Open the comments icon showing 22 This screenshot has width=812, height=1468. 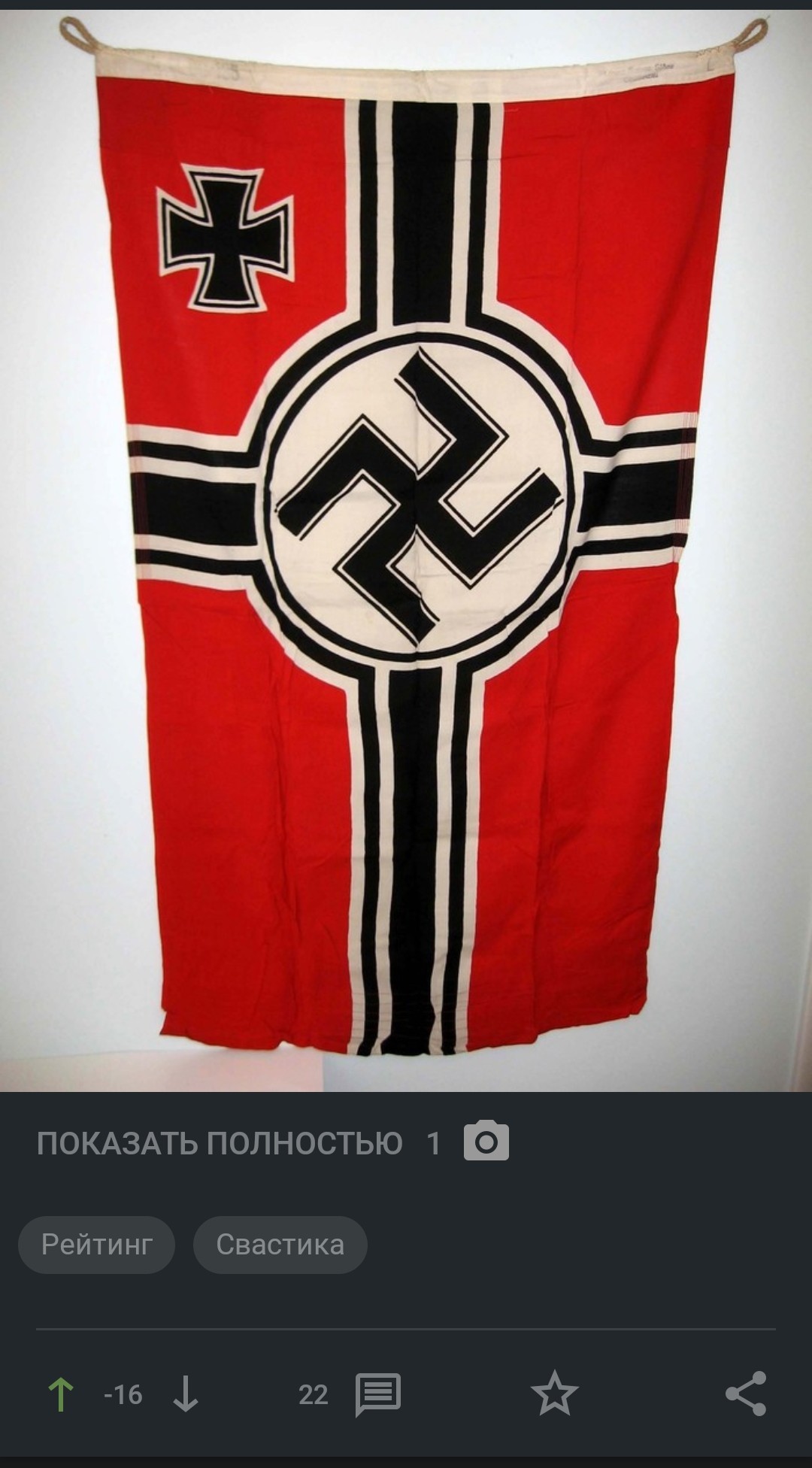(377, 1394)
